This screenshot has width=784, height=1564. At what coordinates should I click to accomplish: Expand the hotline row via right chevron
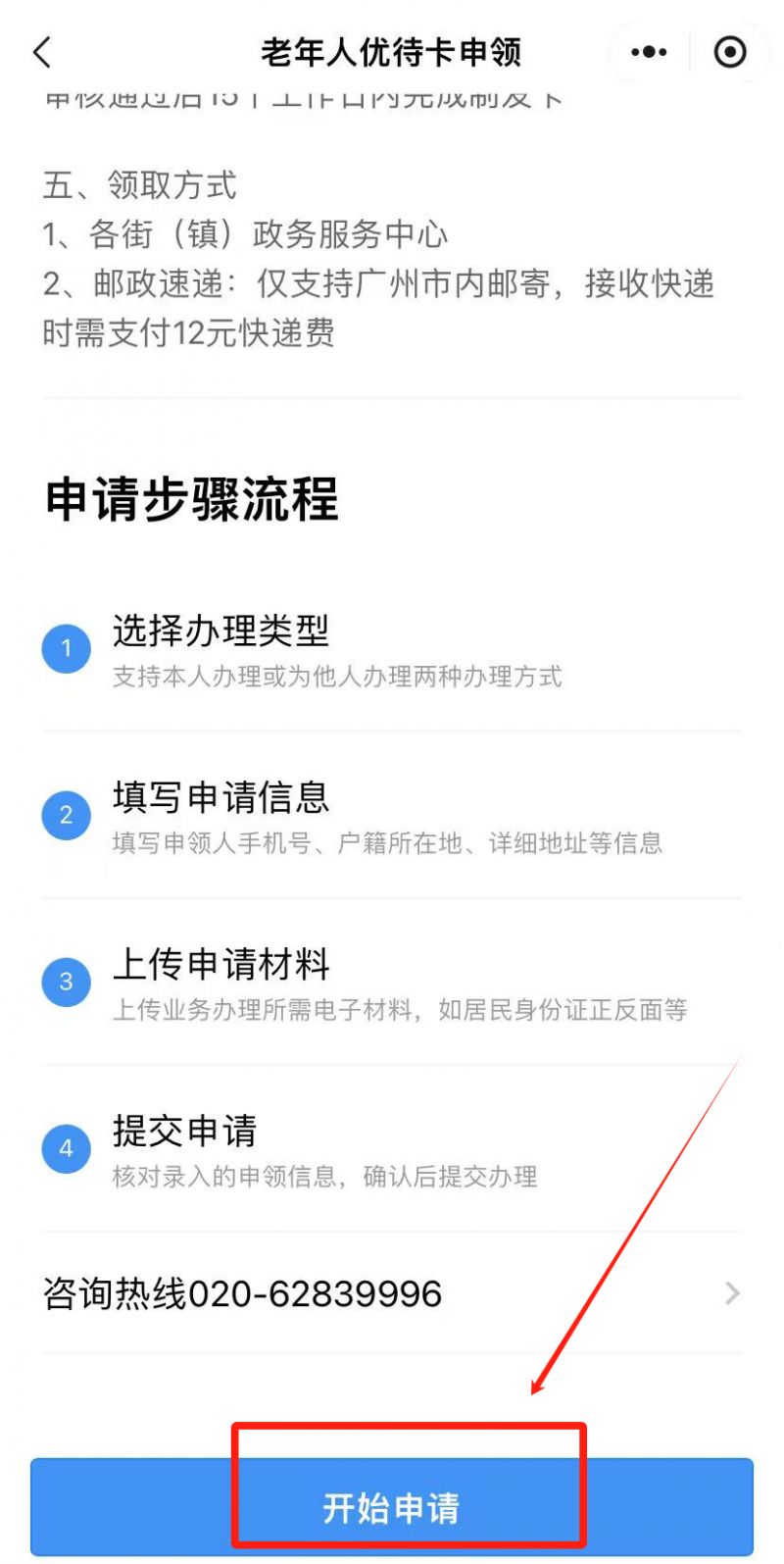(730, 1293)
